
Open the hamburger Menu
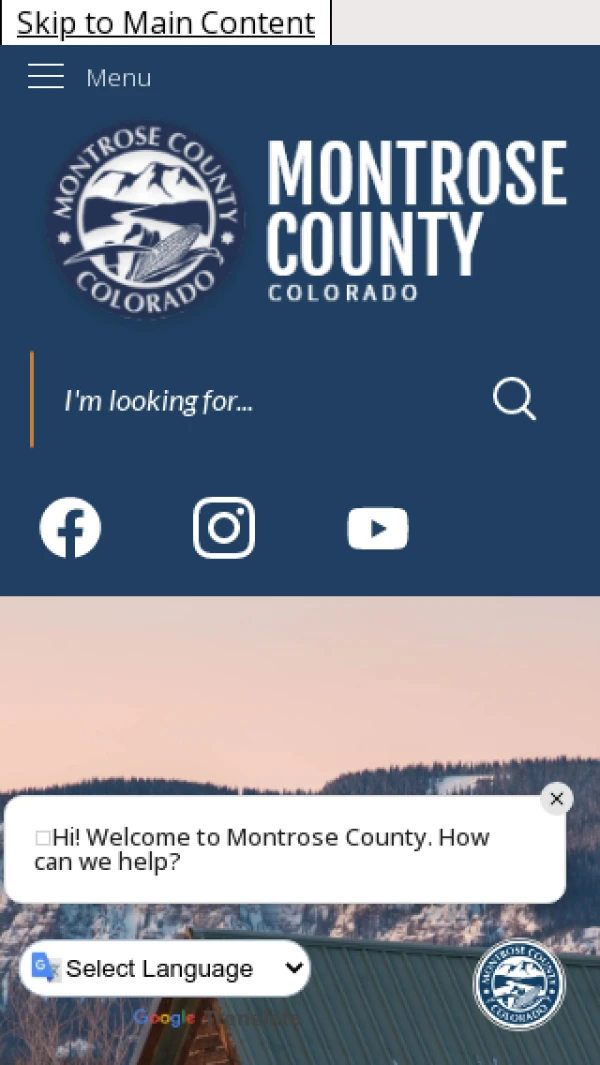coord(88,77)
